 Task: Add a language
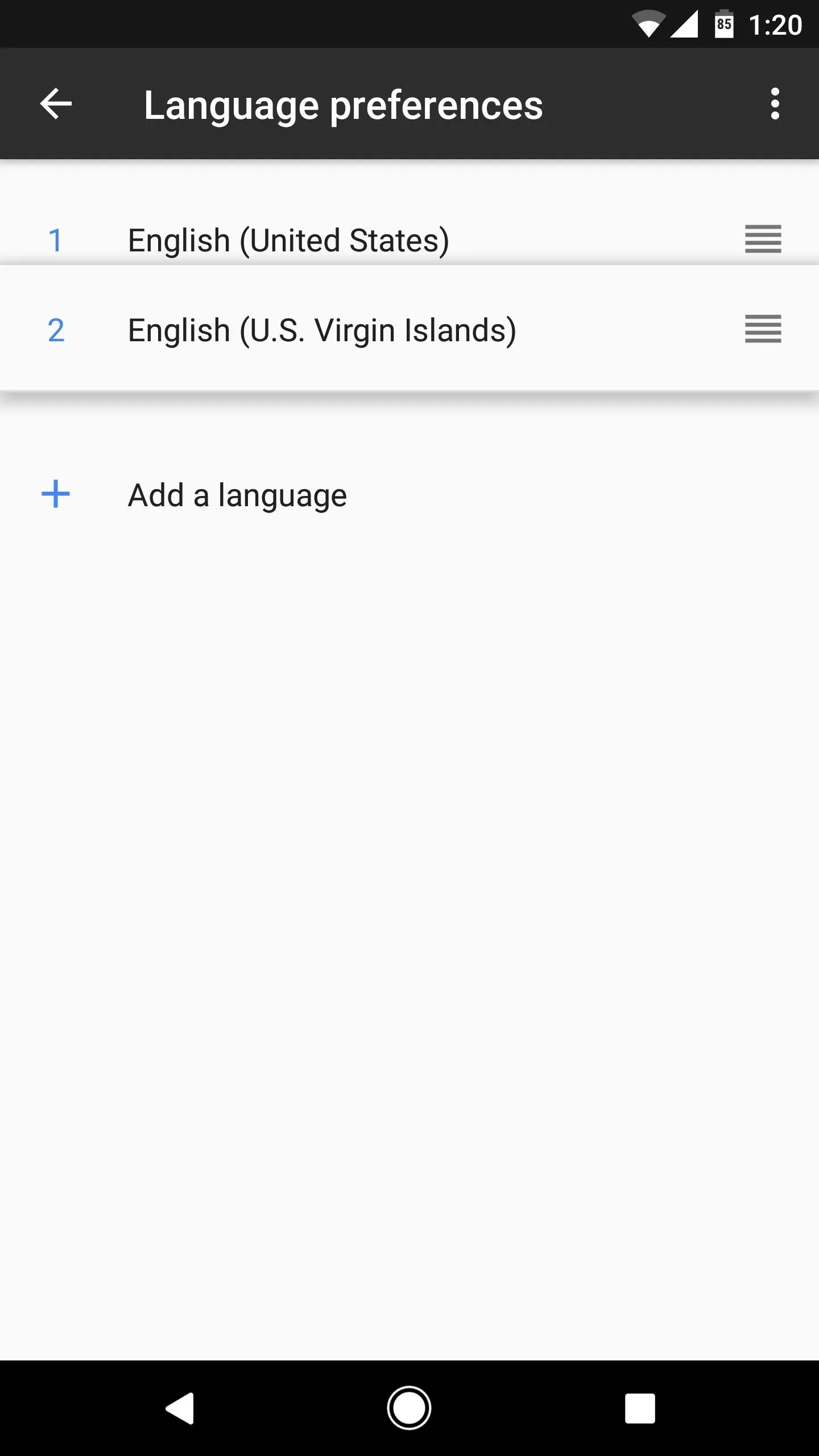pos(409,495)
